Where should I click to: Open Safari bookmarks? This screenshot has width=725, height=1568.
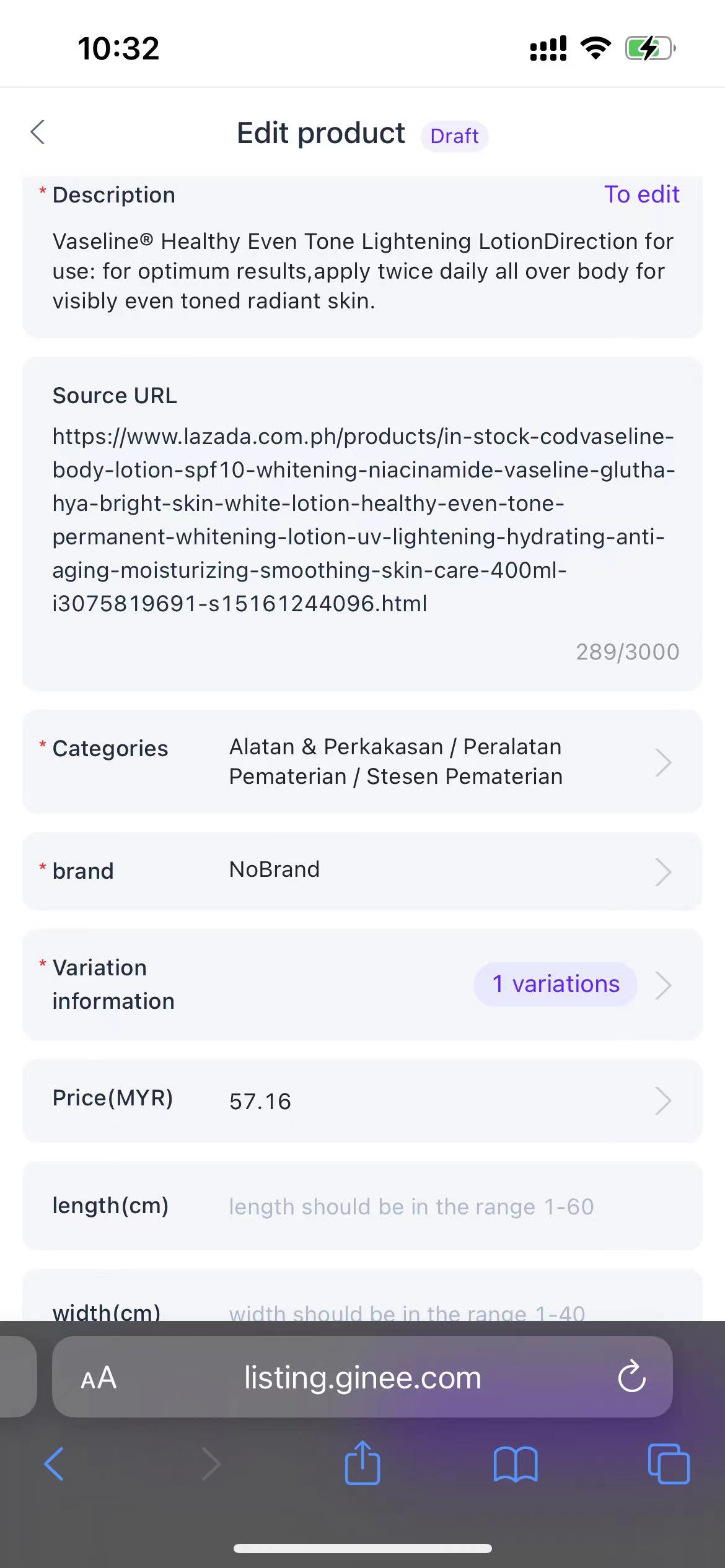click(516, 1464)
